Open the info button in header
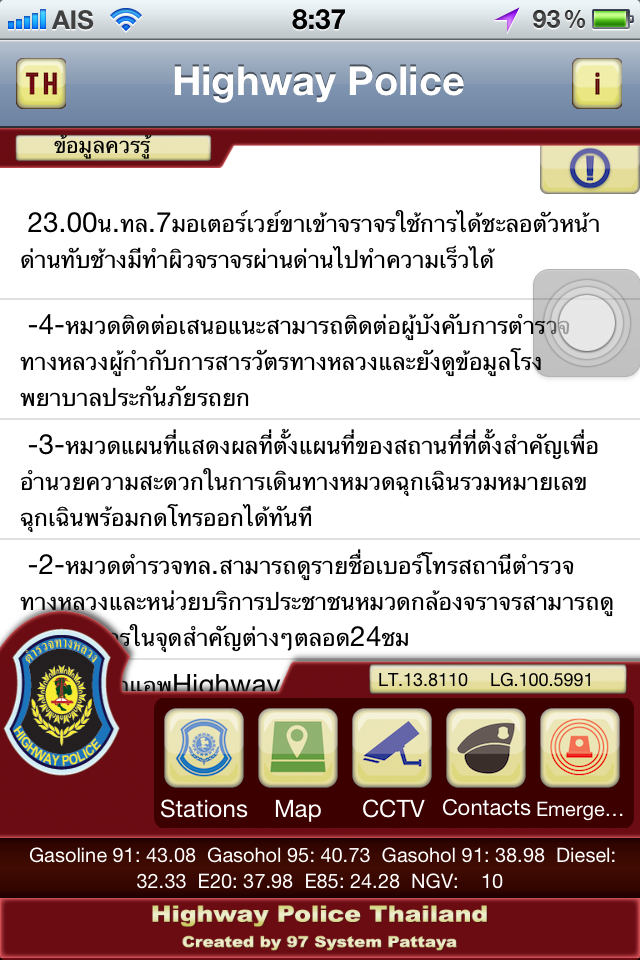This screenshot has width=640, height=960. click(x=596, y=84)
